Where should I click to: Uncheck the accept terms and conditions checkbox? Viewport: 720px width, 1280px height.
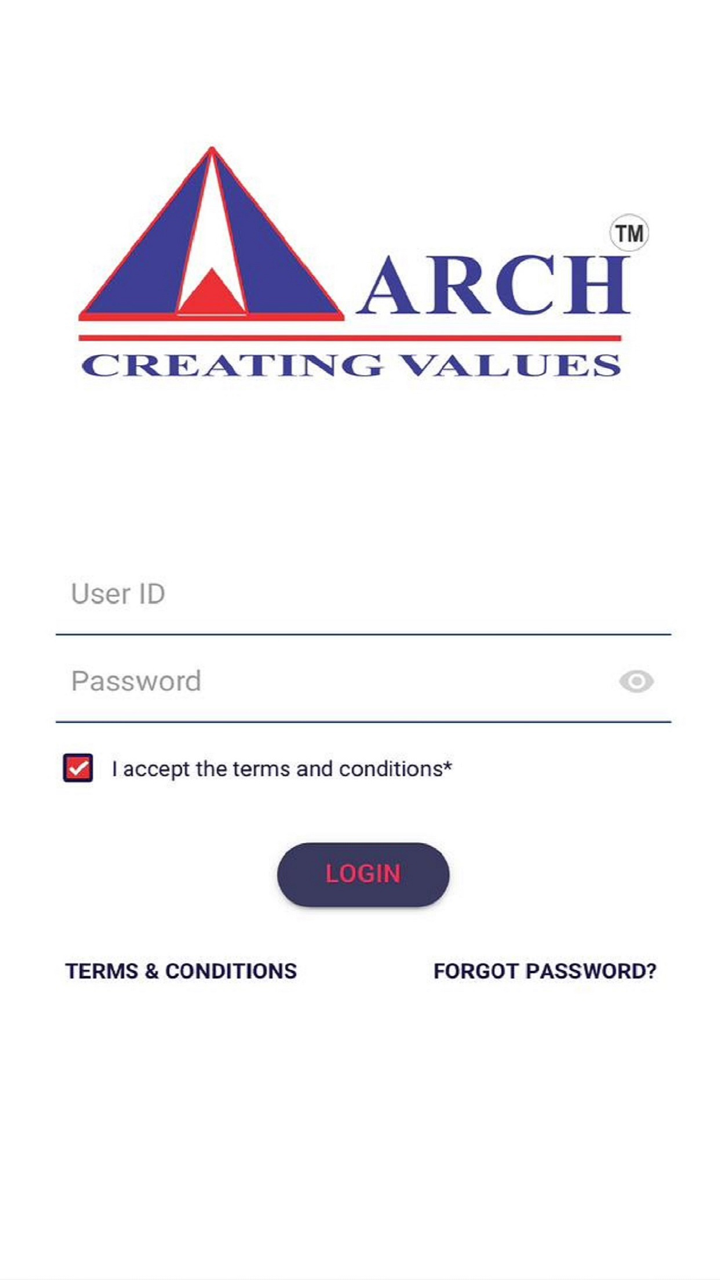(78, 768)
